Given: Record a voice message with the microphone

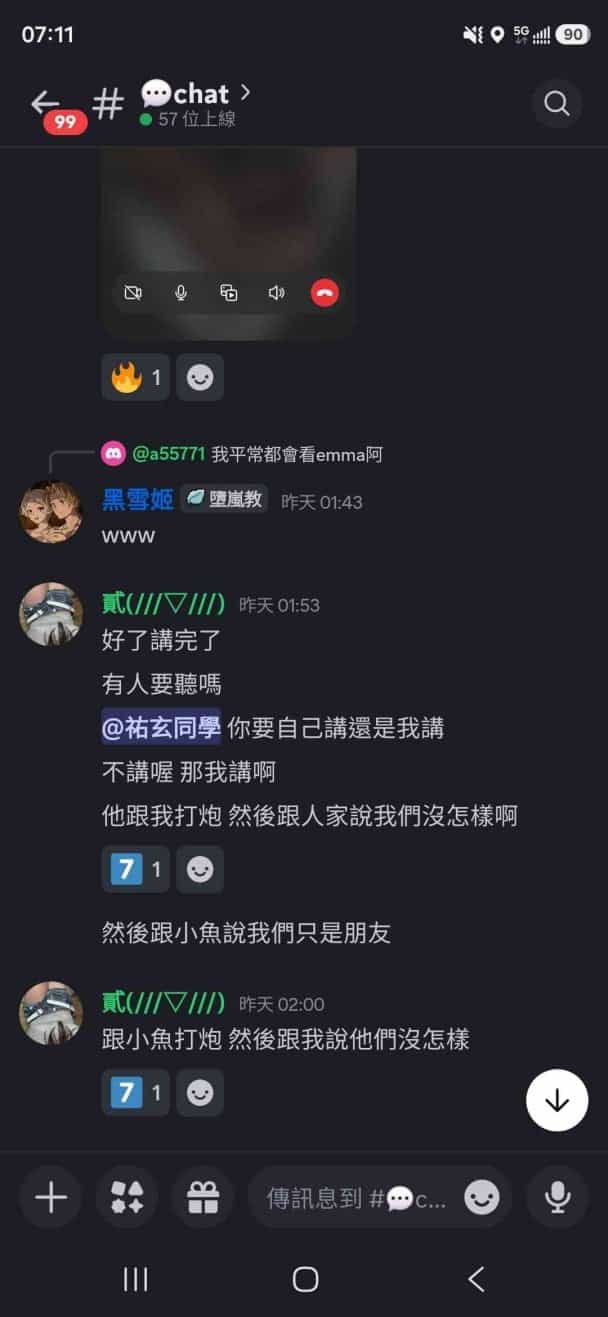Looking at the screenshot, I should [557, 1197].
